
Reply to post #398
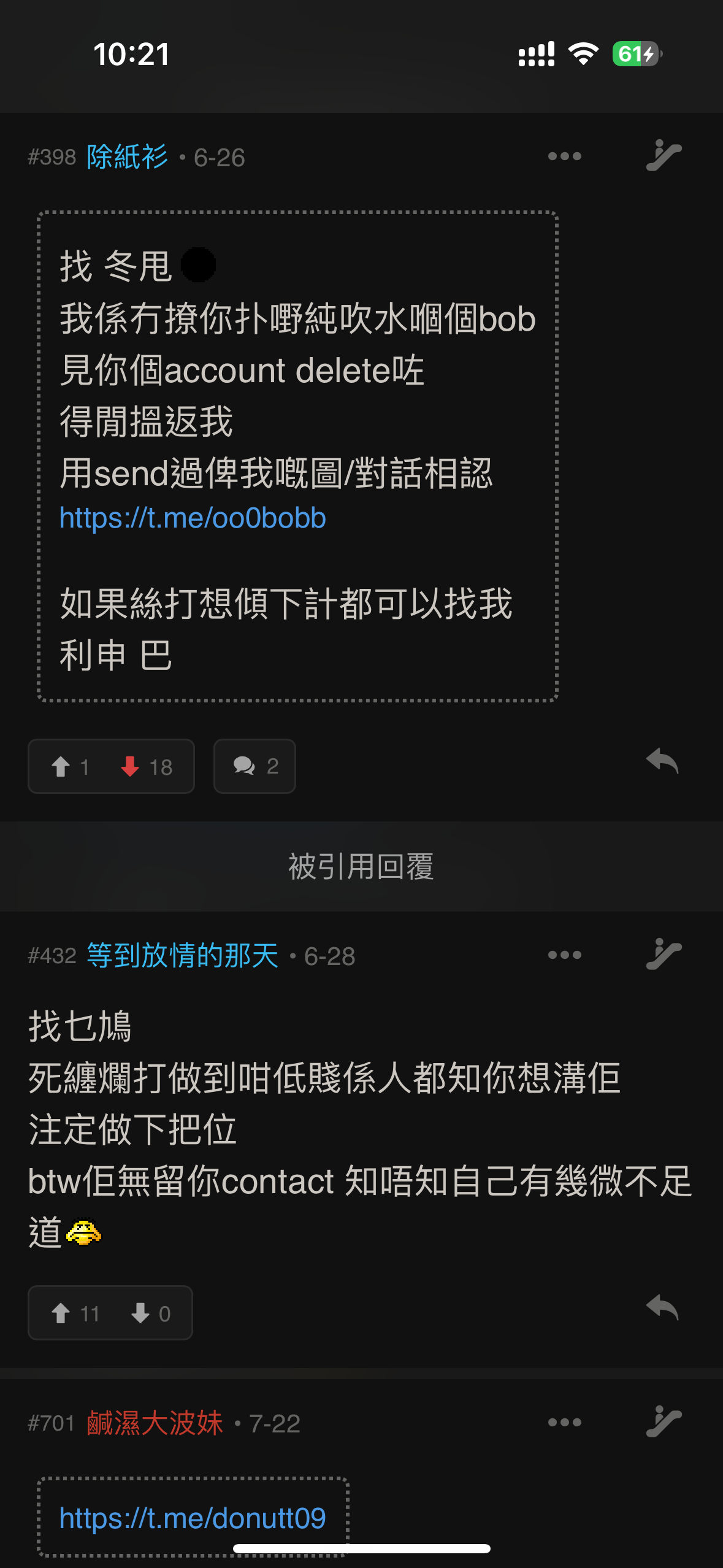662,761
